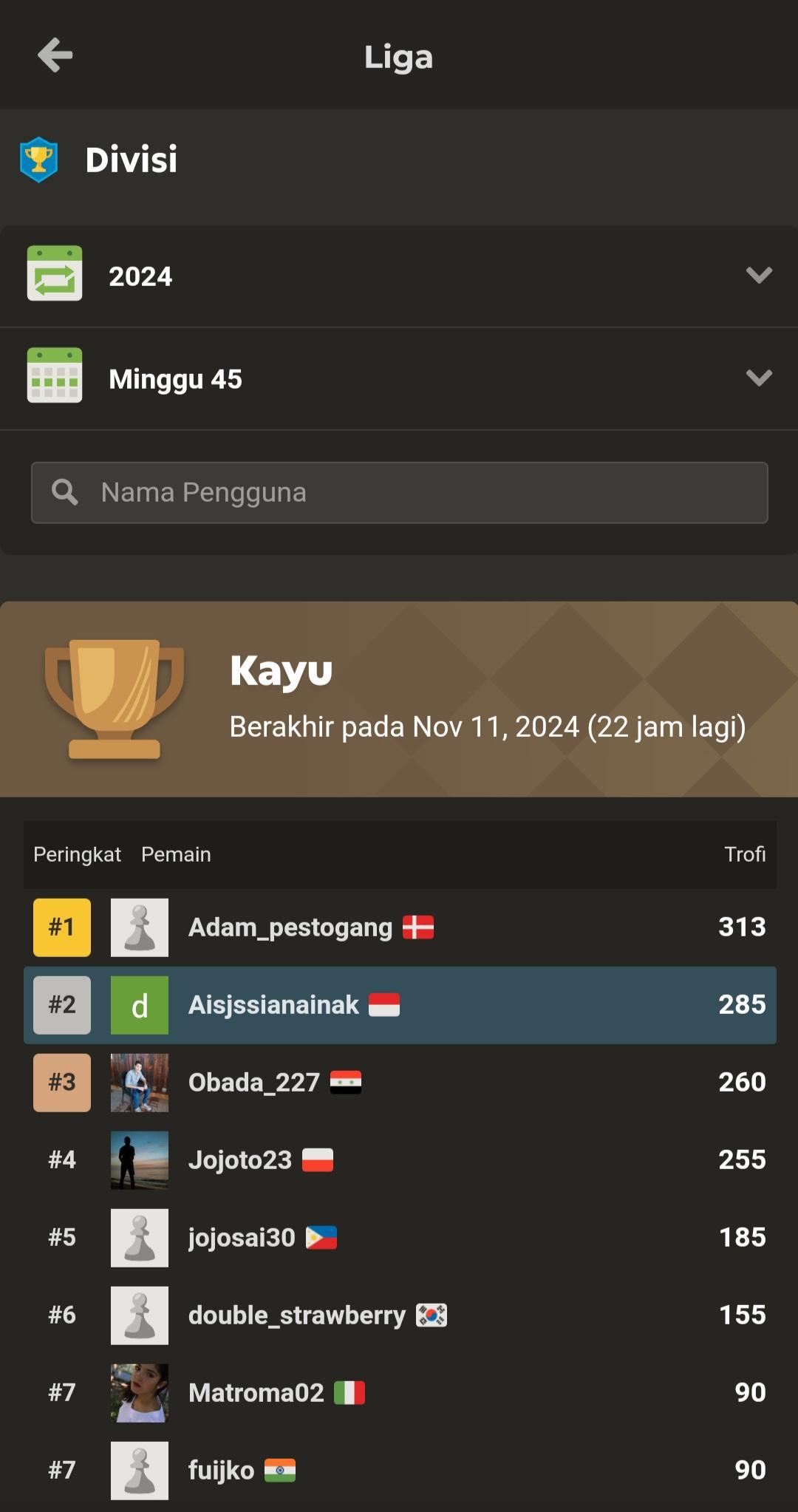The height and width of the screenshot is (1512, 798).
Task: View Matroma02's profile
Action: pyautogui.click(x=256, y=1393)
